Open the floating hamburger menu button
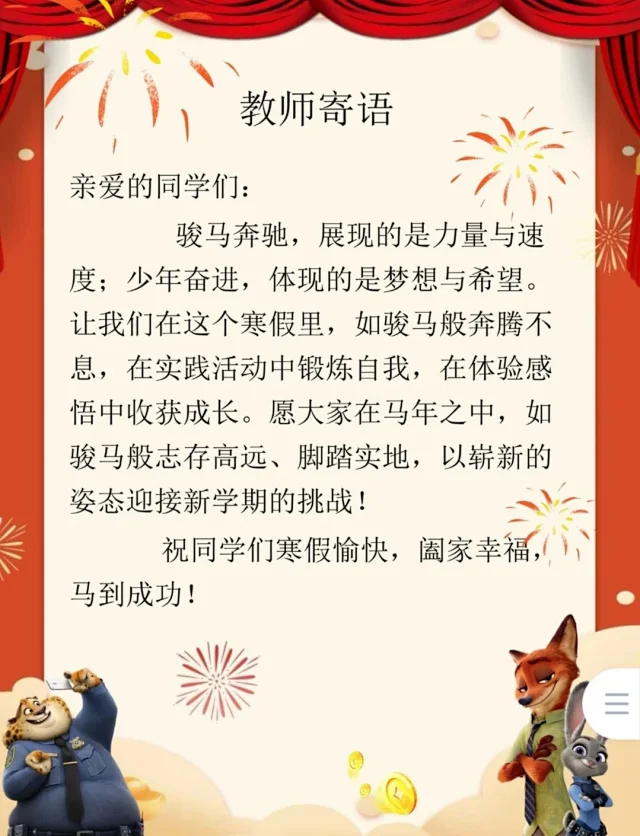640x836 pixels. [x=617, y=703]
